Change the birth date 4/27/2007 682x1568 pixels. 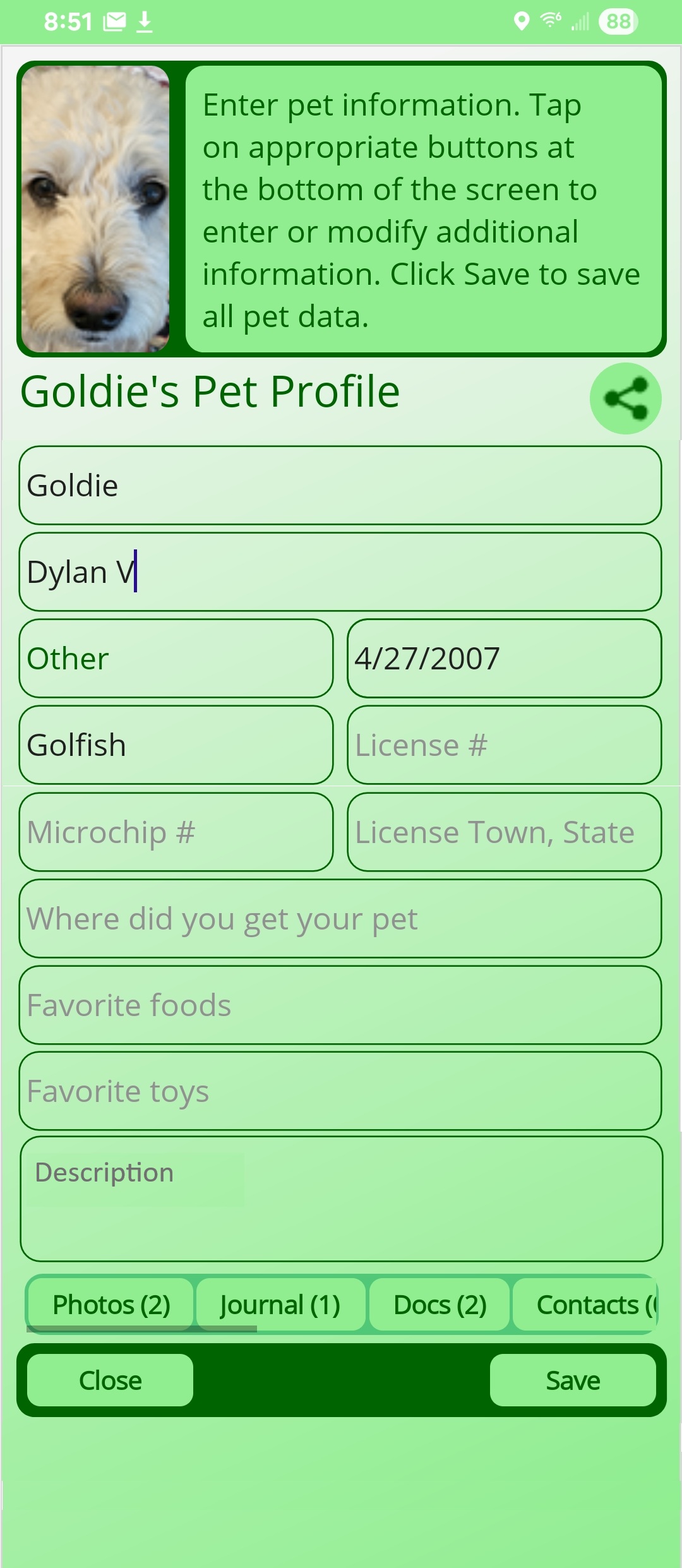pyautogui.click(x=505, y=658)
